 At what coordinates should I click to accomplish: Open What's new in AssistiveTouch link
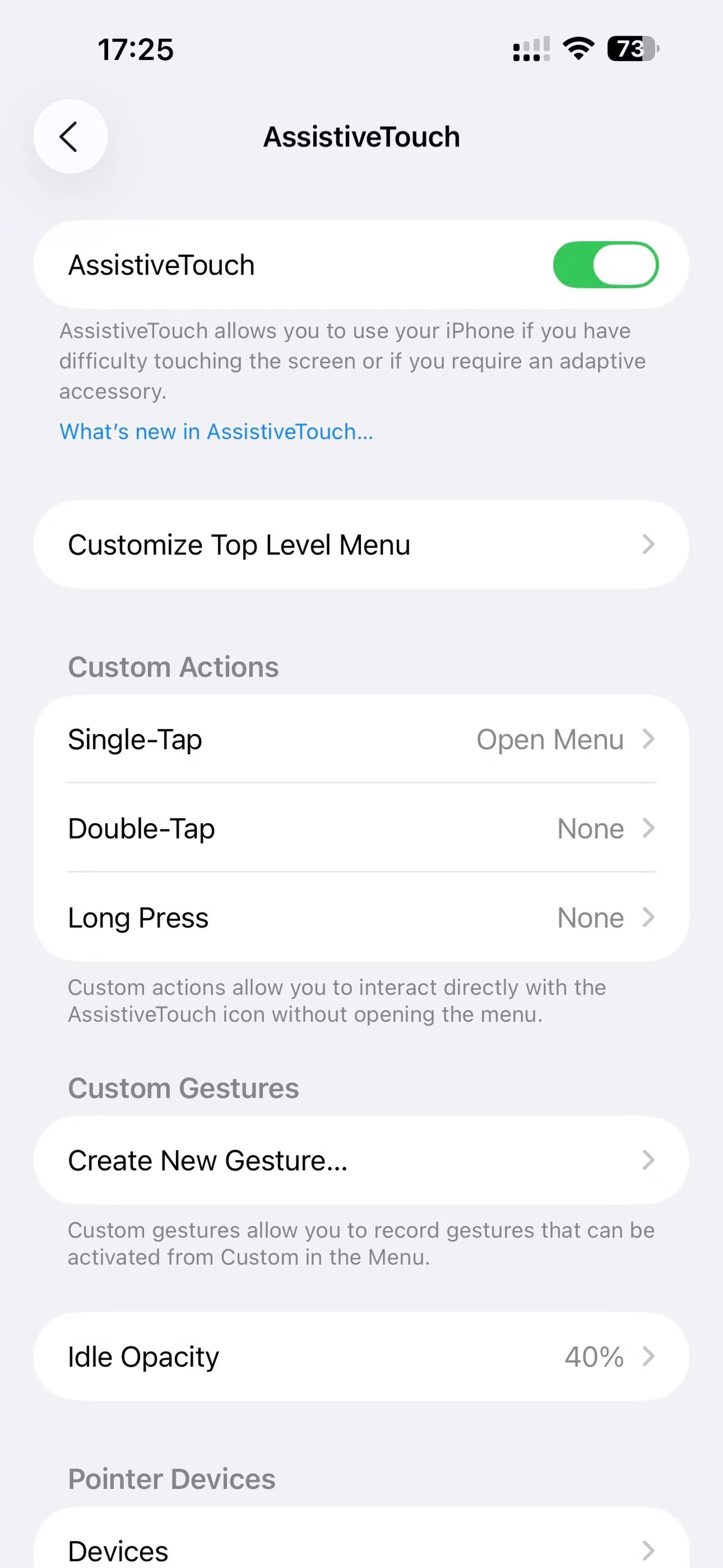pyautogui.click(x=216, y=432)
